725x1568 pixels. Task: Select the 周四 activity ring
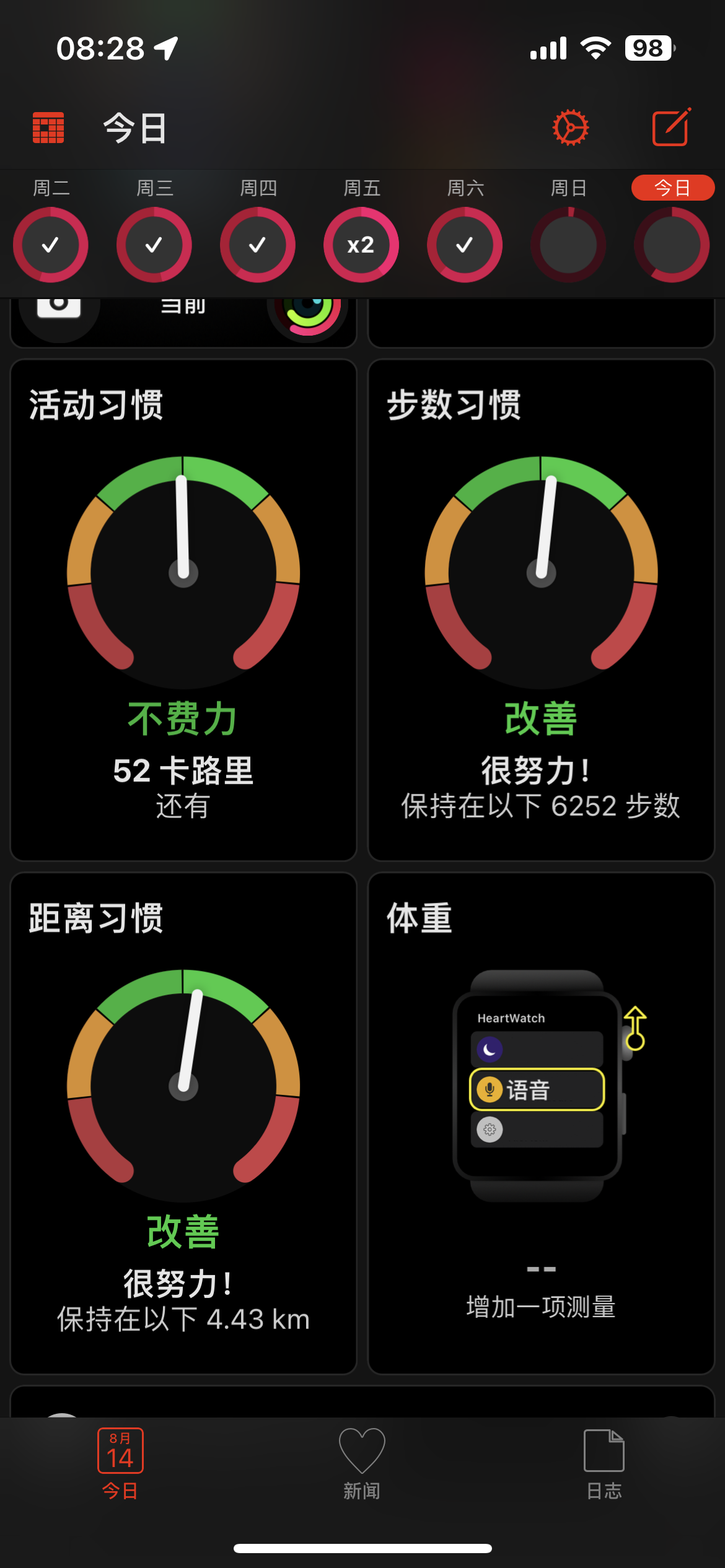click(258, 245)
